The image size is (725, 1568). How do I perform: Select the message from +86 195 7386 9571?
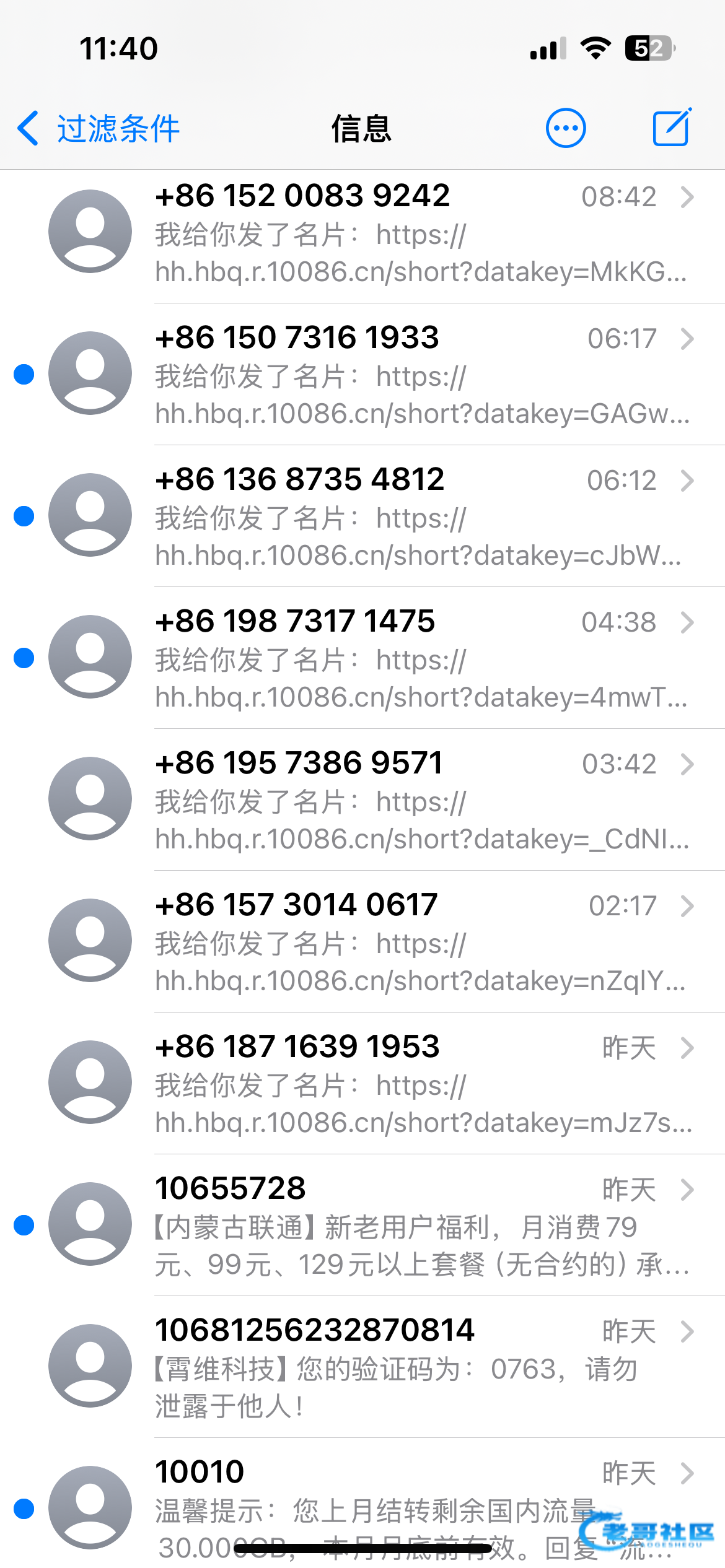coord(362,800)
